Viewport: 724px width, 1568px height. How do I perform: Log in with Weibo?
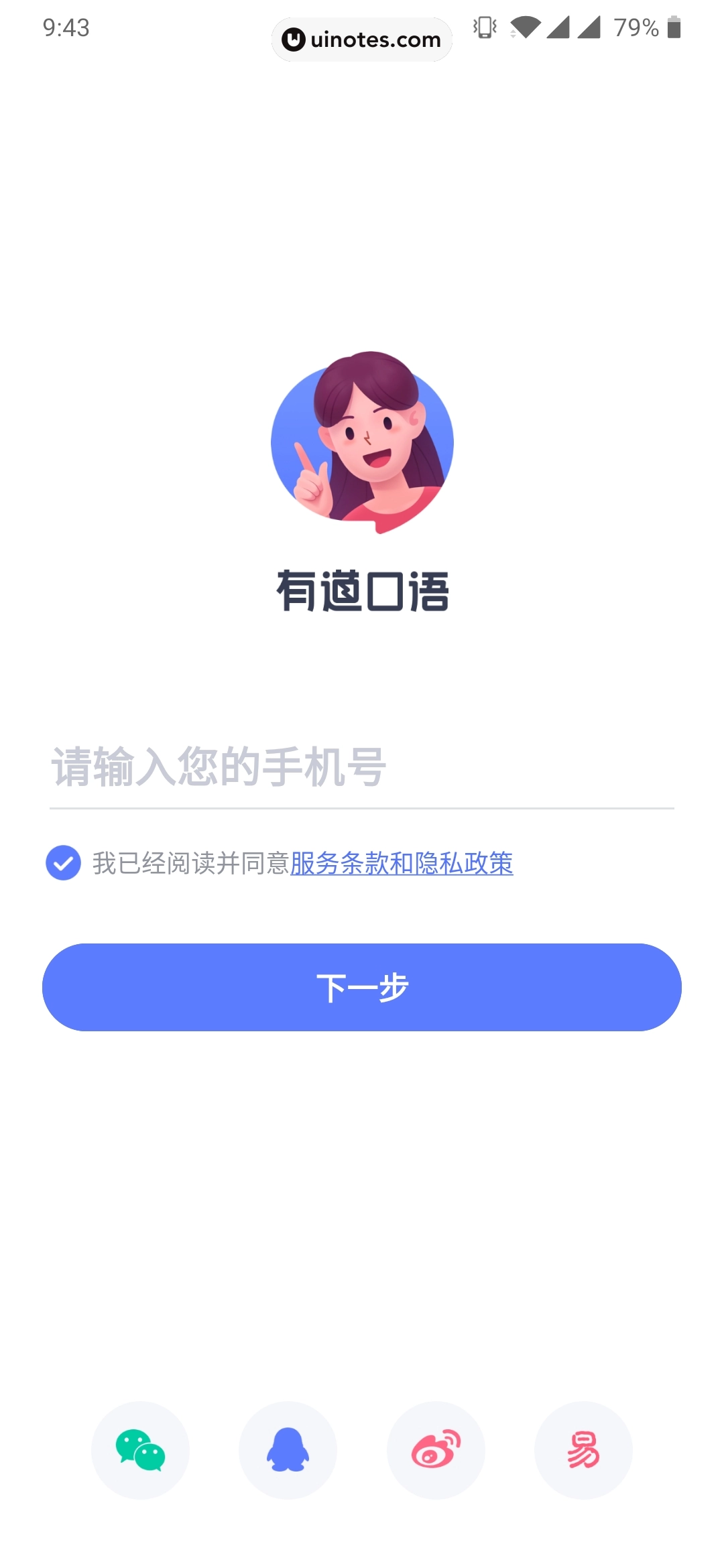click(x=436, y=1451)
